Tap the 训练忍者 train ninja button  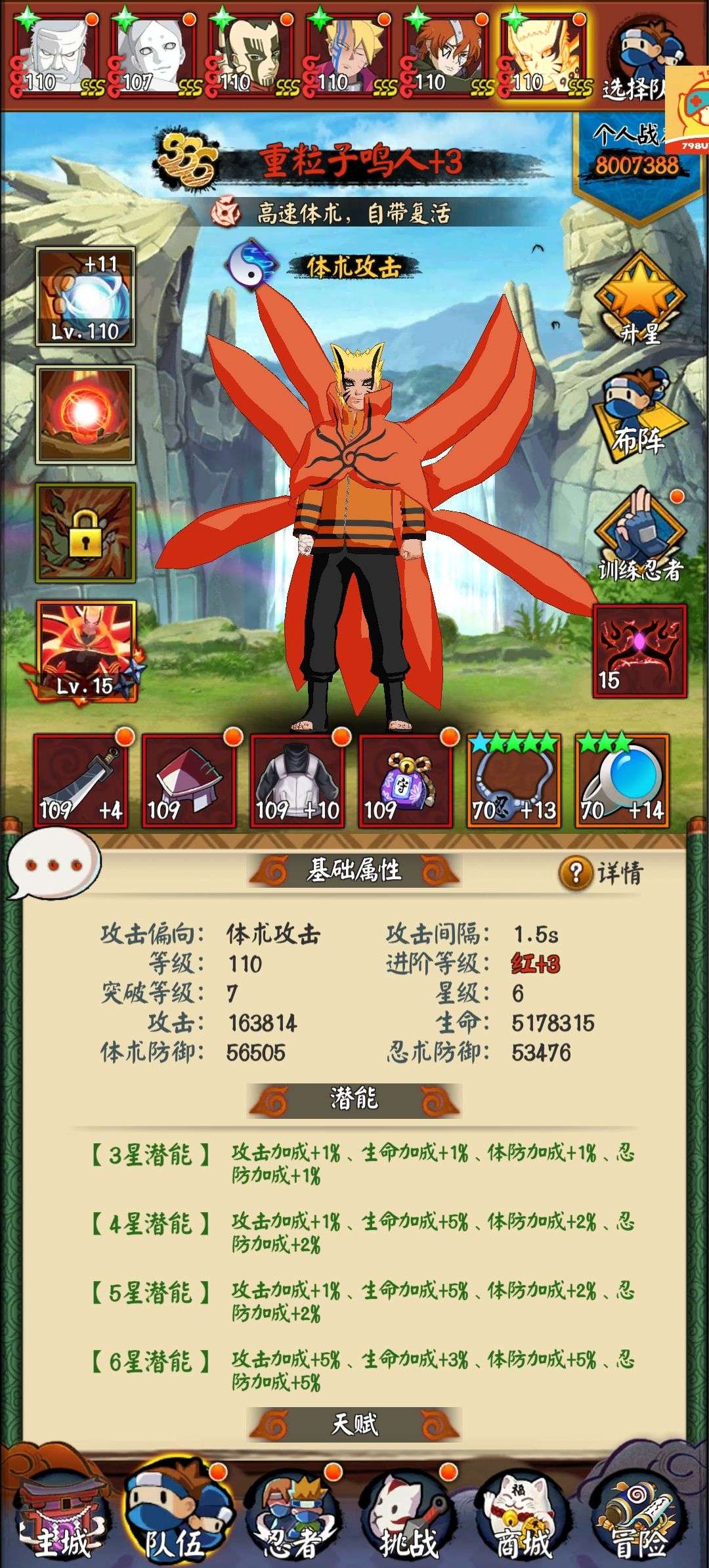click(639, 535)
